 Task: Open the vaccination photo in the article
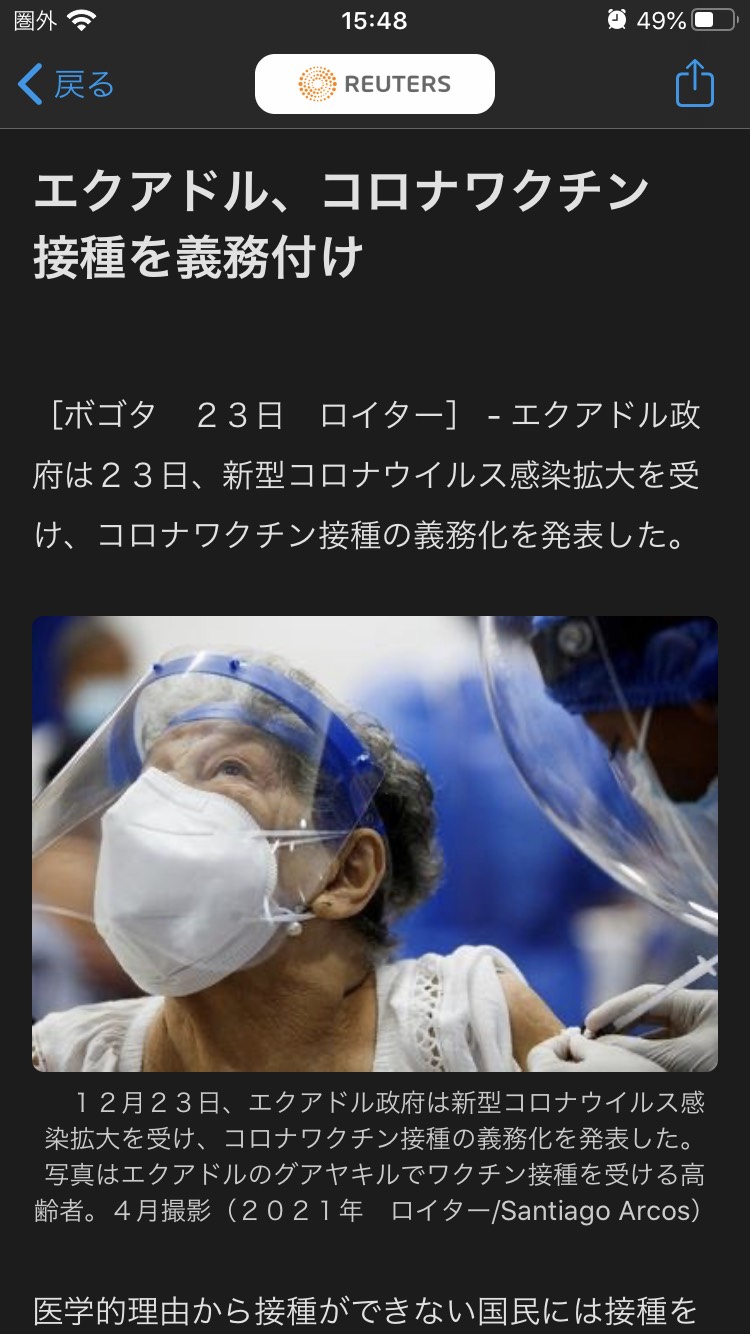(375, 843)
